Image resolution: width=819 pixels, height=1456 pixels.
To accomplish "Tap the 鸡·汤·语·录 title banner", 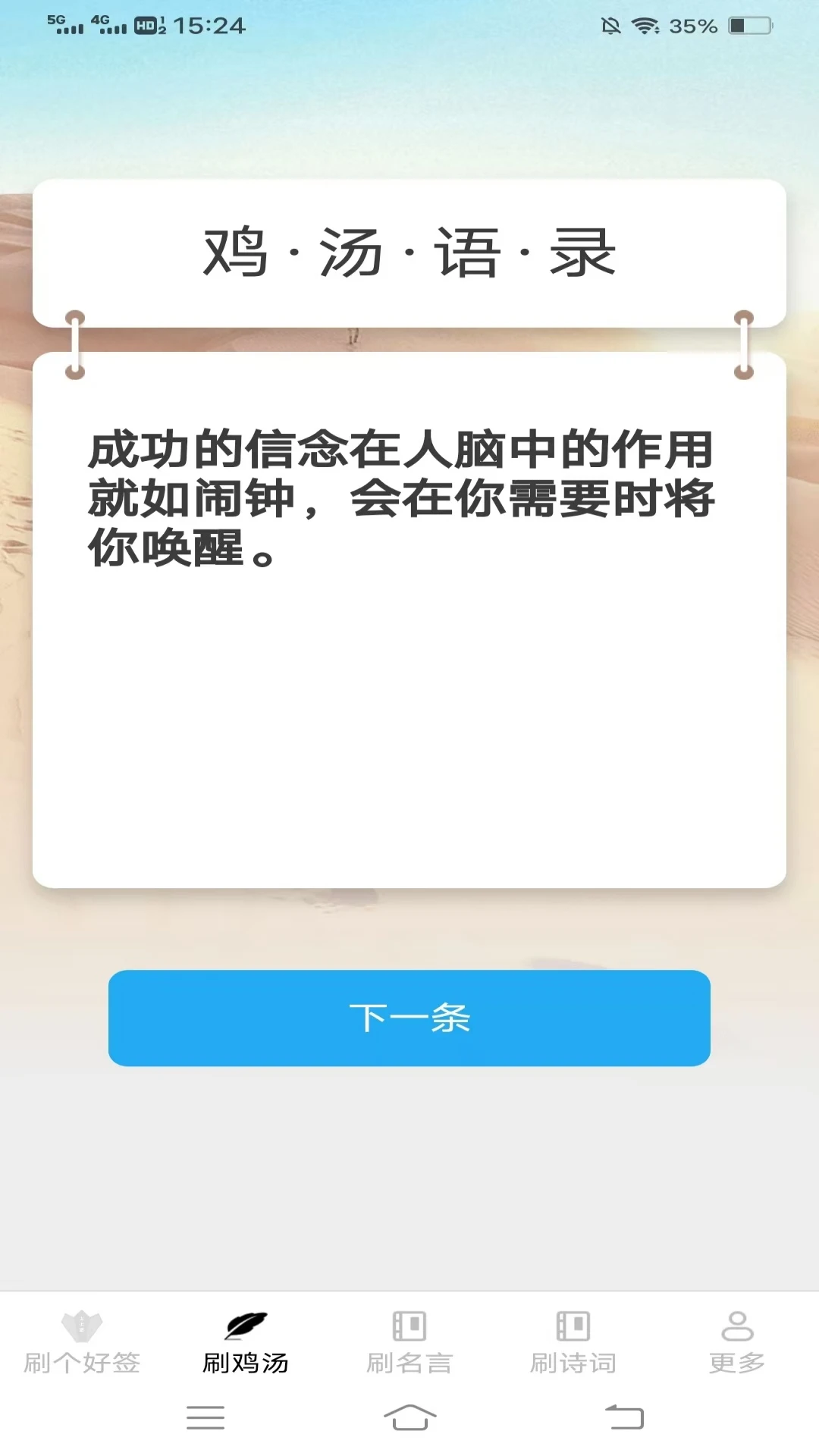I will 409,253.
